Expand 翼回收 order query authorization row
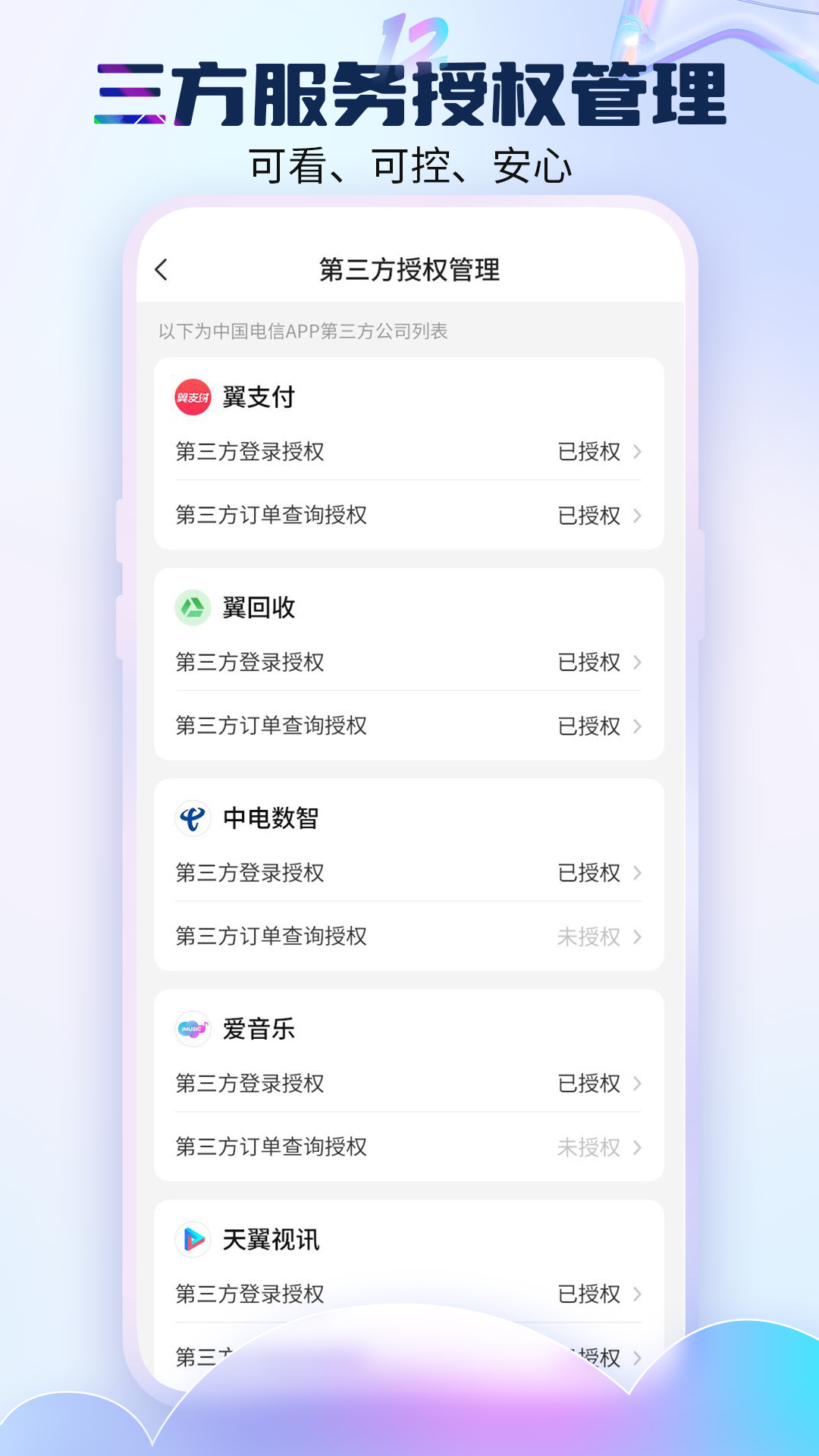 (409, 726)
